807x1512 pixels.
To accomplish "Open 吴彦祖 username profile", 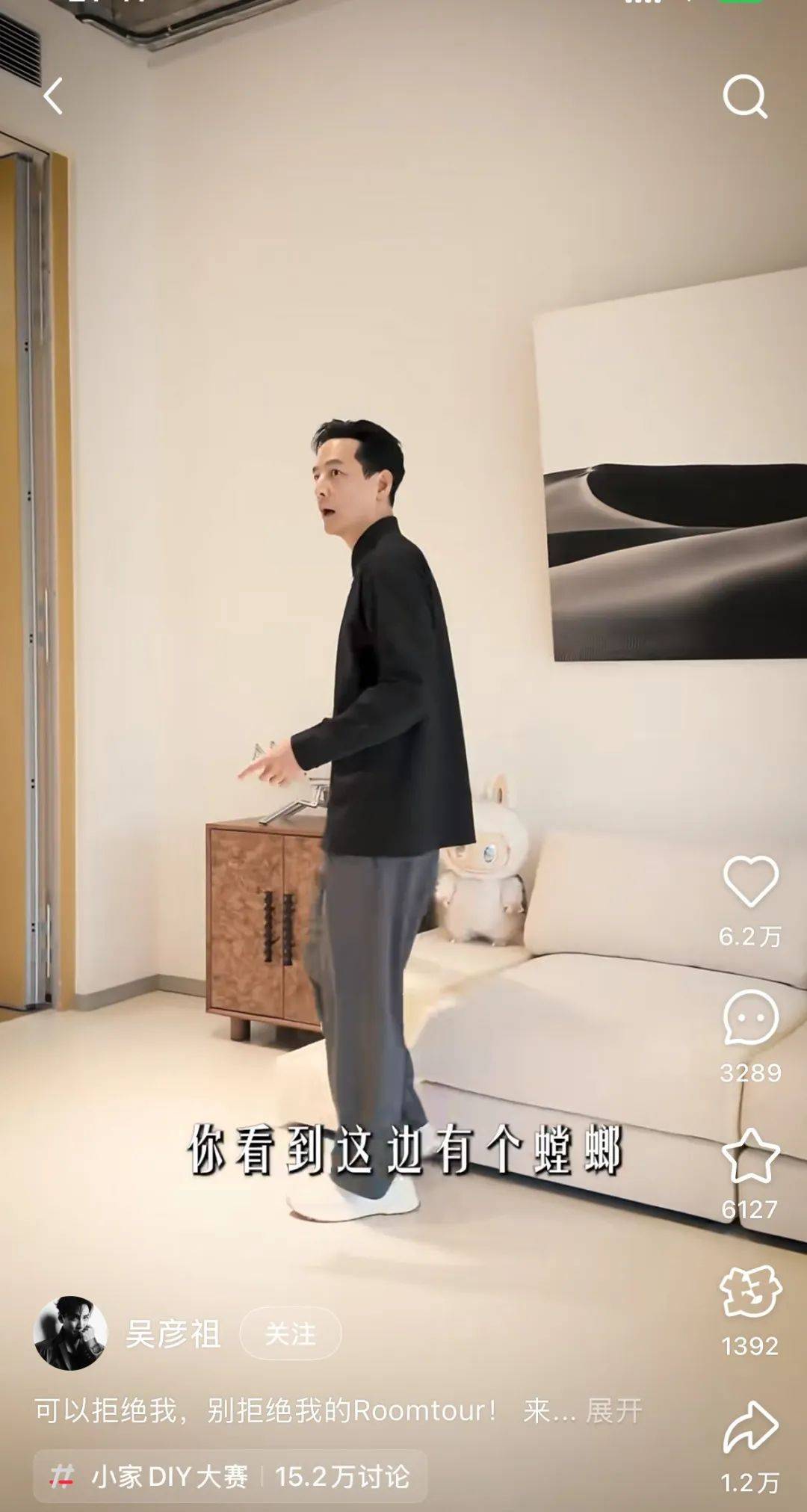I will click(173, 1334).
